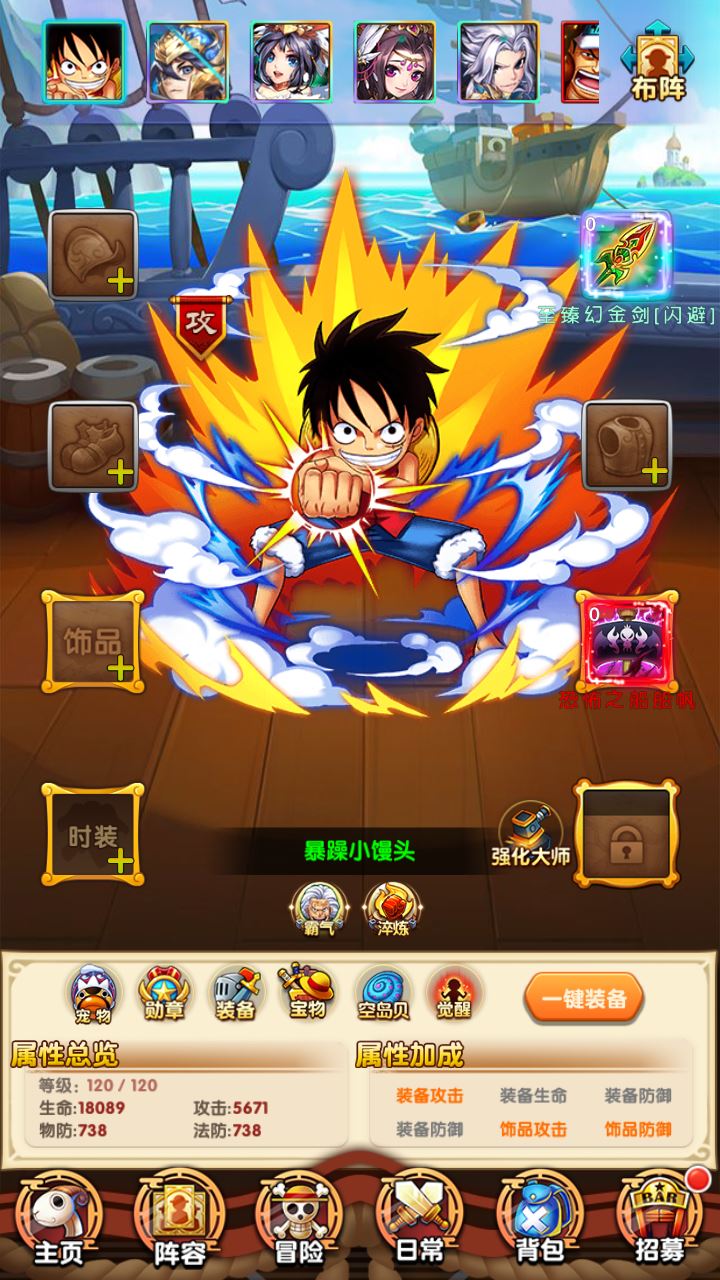The width and height of the screenshot is (720, 1280).
Task: Open the 淬炼 refining icon
Action: [x=392, y=908]
